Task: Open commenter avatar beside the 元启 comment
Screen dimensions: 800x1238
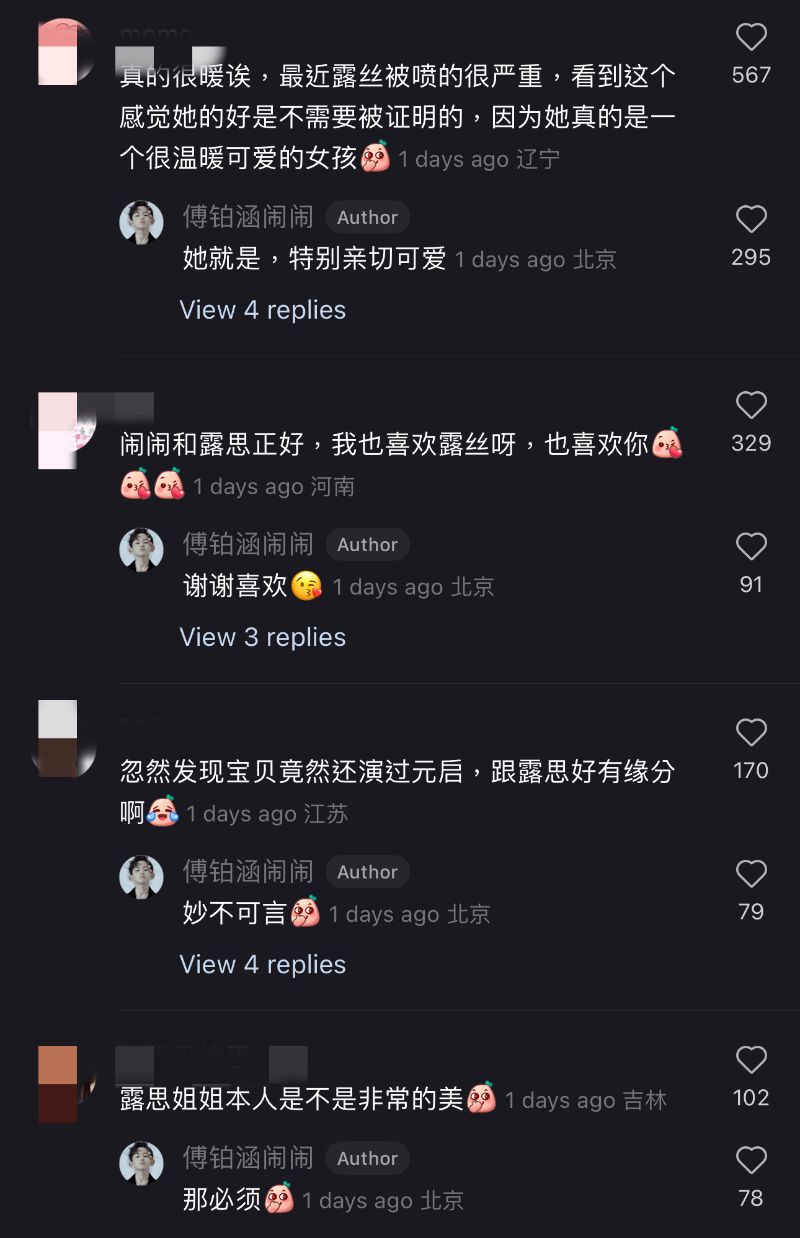Action: (62, 739)
